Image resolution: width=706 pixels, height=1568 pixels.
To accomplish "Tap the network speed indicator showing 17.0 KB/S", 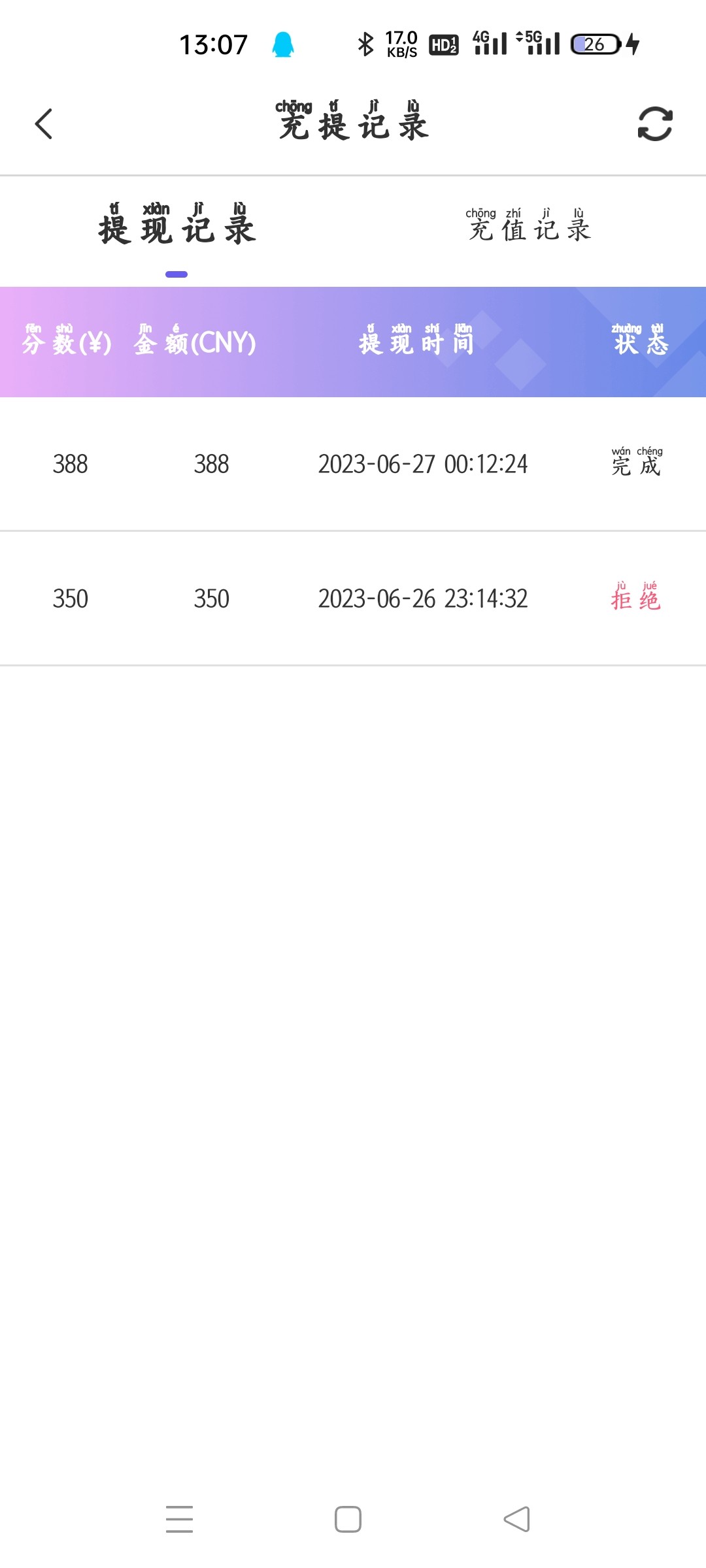I will pos(400,44).
